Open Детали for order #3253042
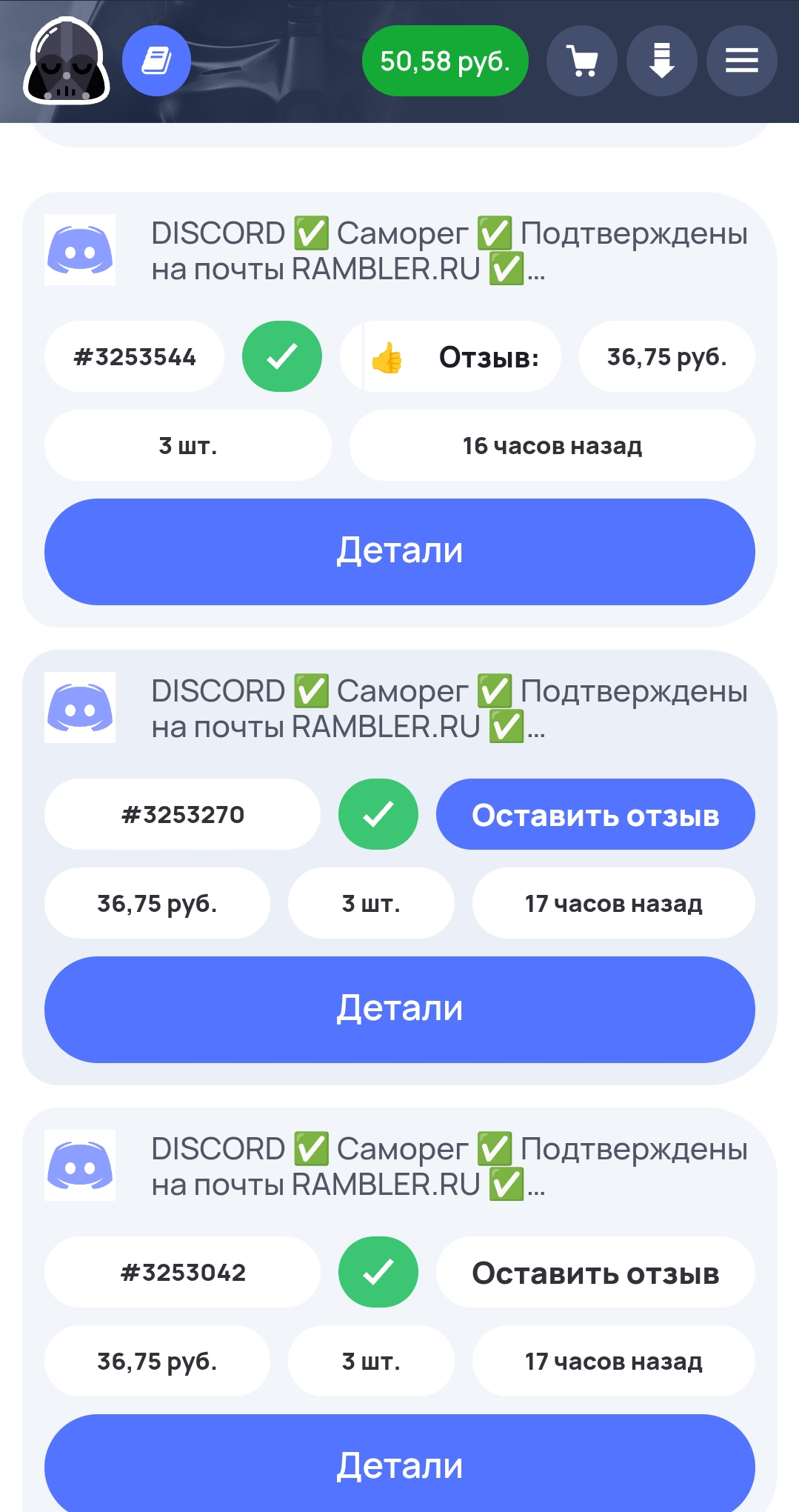Image resolution: width=799 pixels, height=1512 pixels. [x=400, y=1464]
